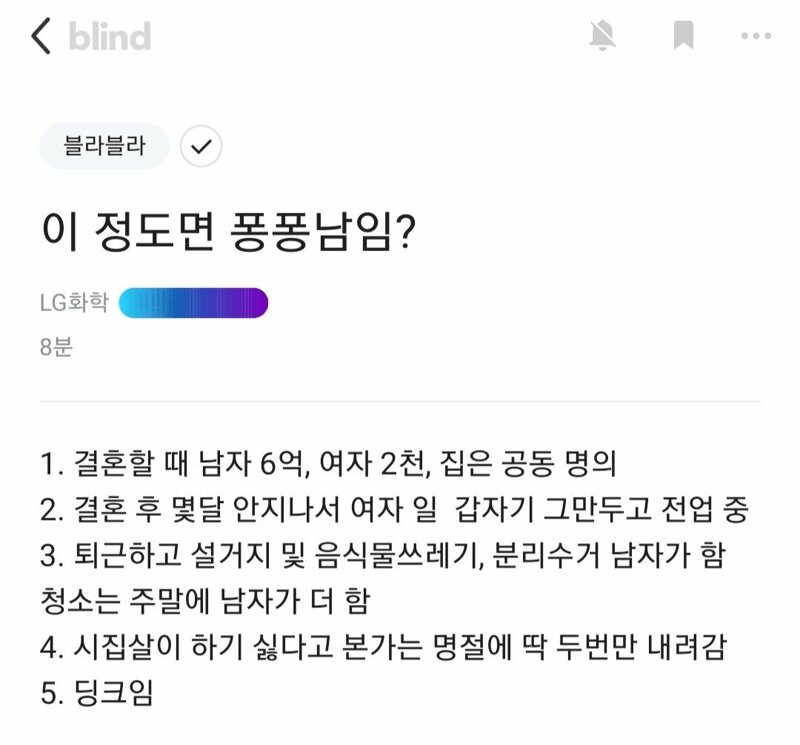Bookmark this post
Screen dimensions: 800x745
[x=683, y=37]
